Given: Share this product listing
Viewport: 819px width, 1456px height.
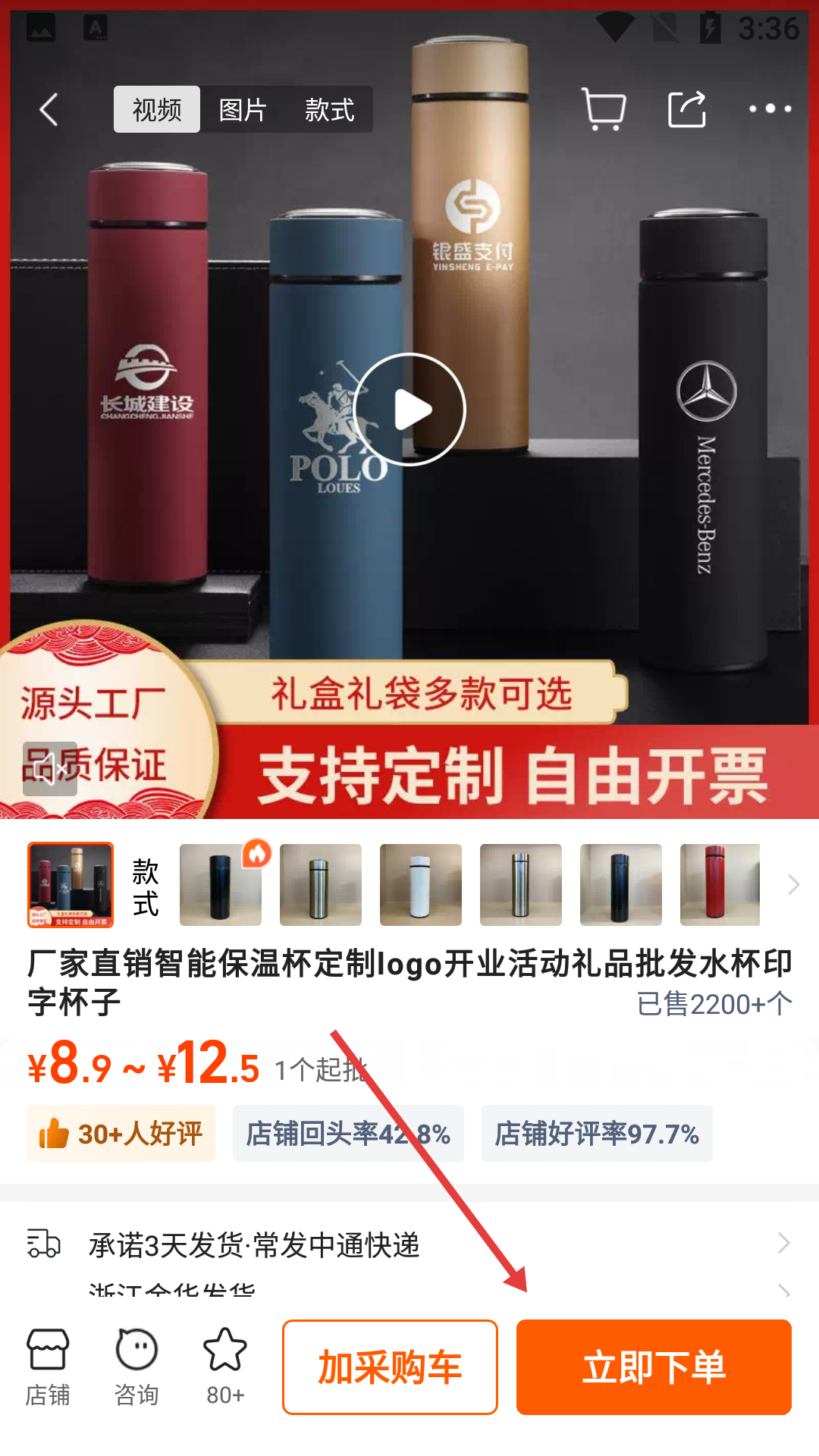Looking at the screenshot, I should click(x=687, y=110).
